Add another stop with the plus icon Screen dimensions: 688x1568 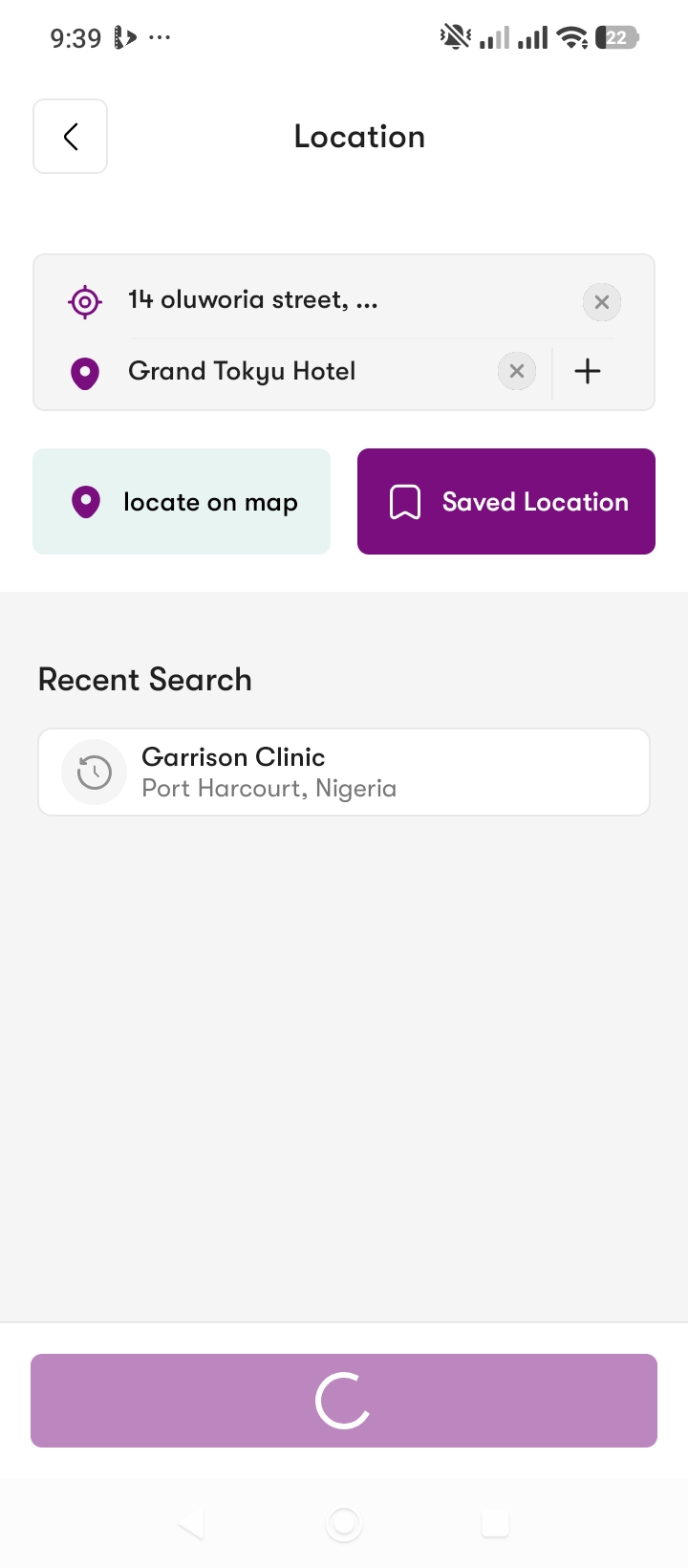(588, 371)
